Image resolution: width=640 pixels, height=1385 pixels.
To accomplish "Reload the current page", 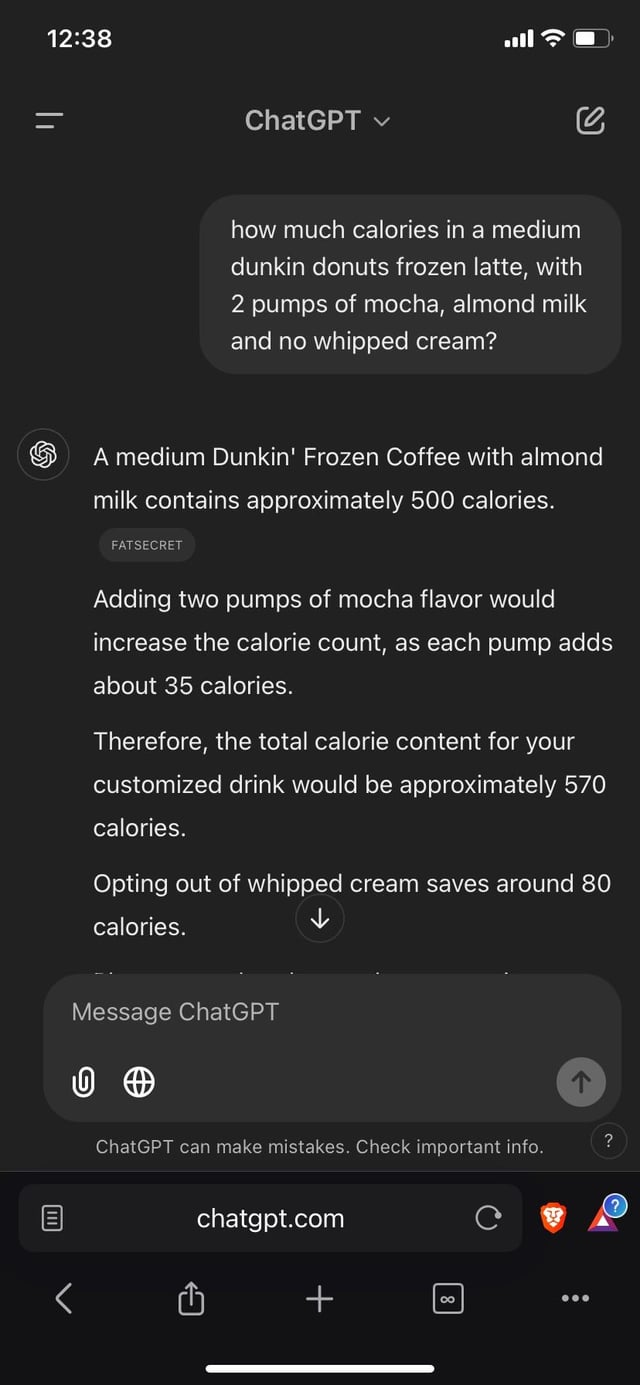I will [488, 1218].
